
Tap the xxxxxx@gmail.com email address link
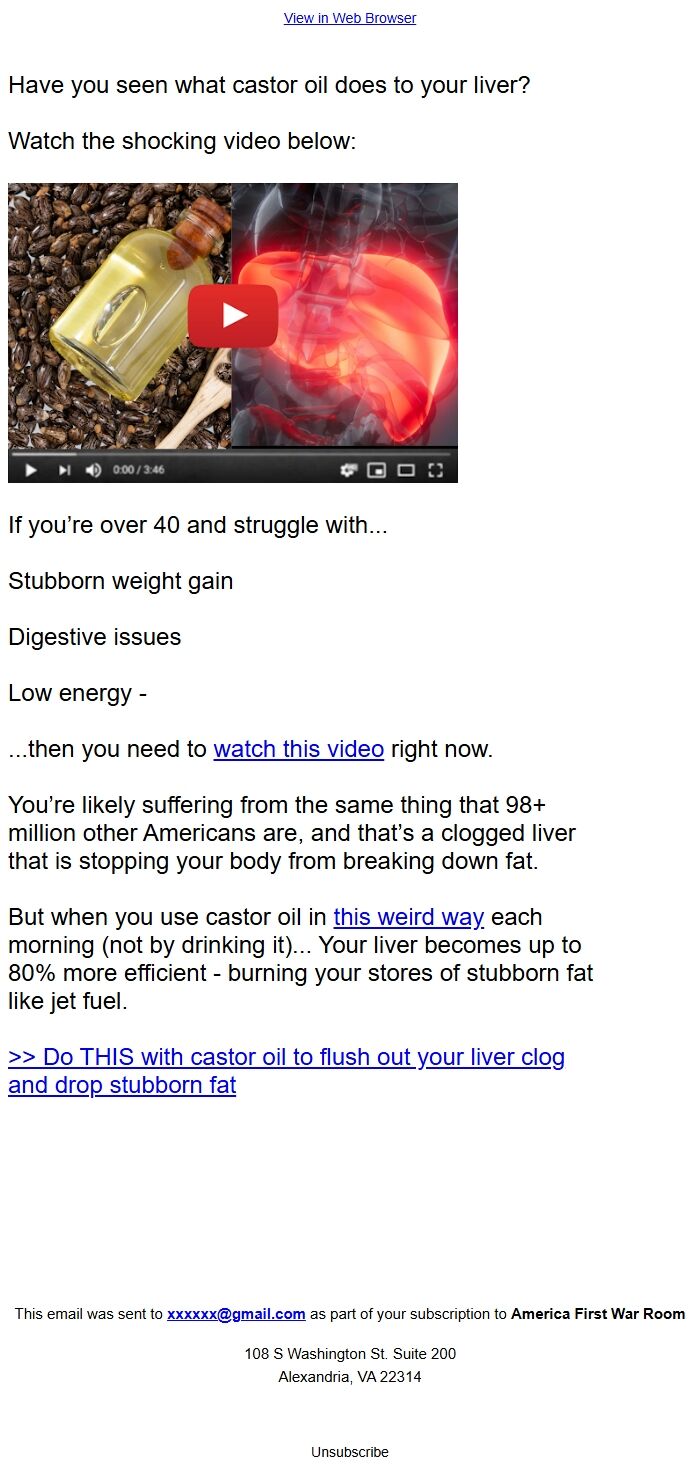click(x=236, y=1314)
